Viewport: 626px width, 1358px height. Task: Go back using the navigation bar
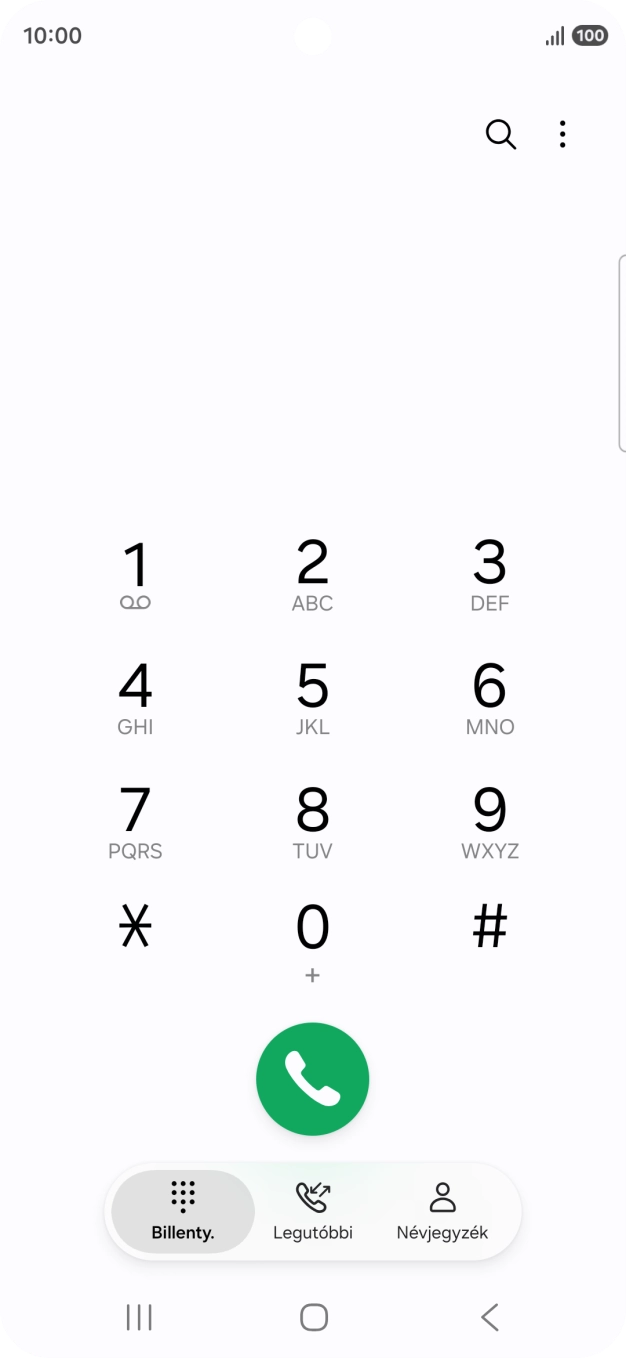click(489, 1317)
